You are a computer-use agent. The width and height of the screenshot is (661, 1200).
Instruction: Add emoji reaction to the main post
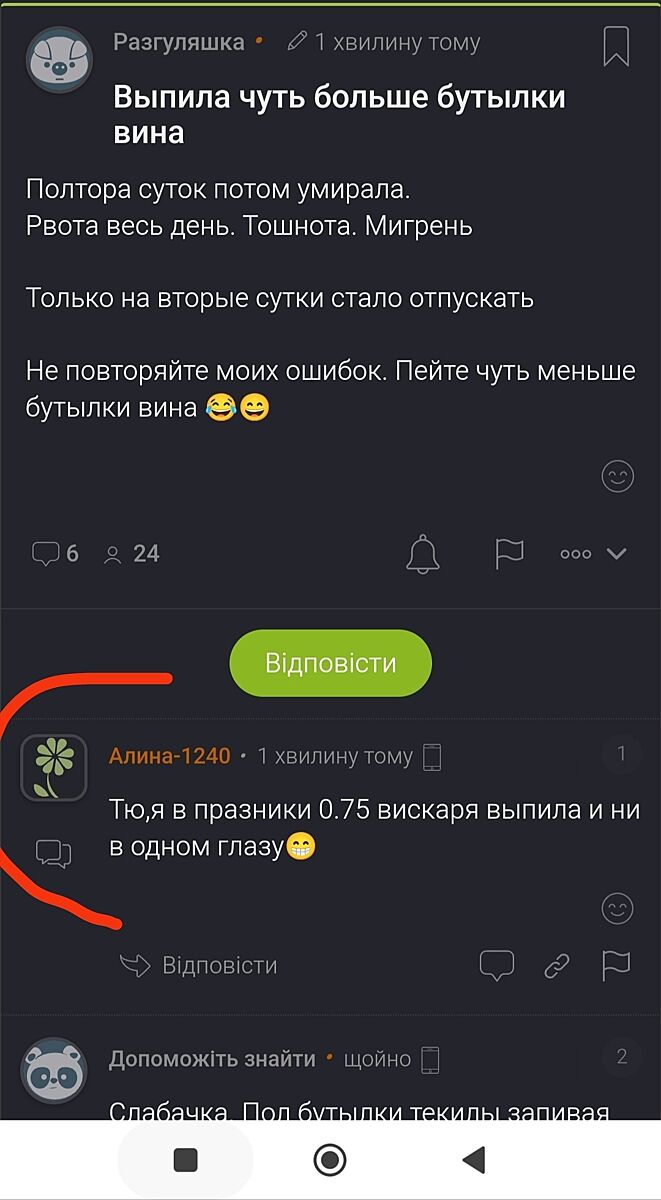[x=617, y=477]
